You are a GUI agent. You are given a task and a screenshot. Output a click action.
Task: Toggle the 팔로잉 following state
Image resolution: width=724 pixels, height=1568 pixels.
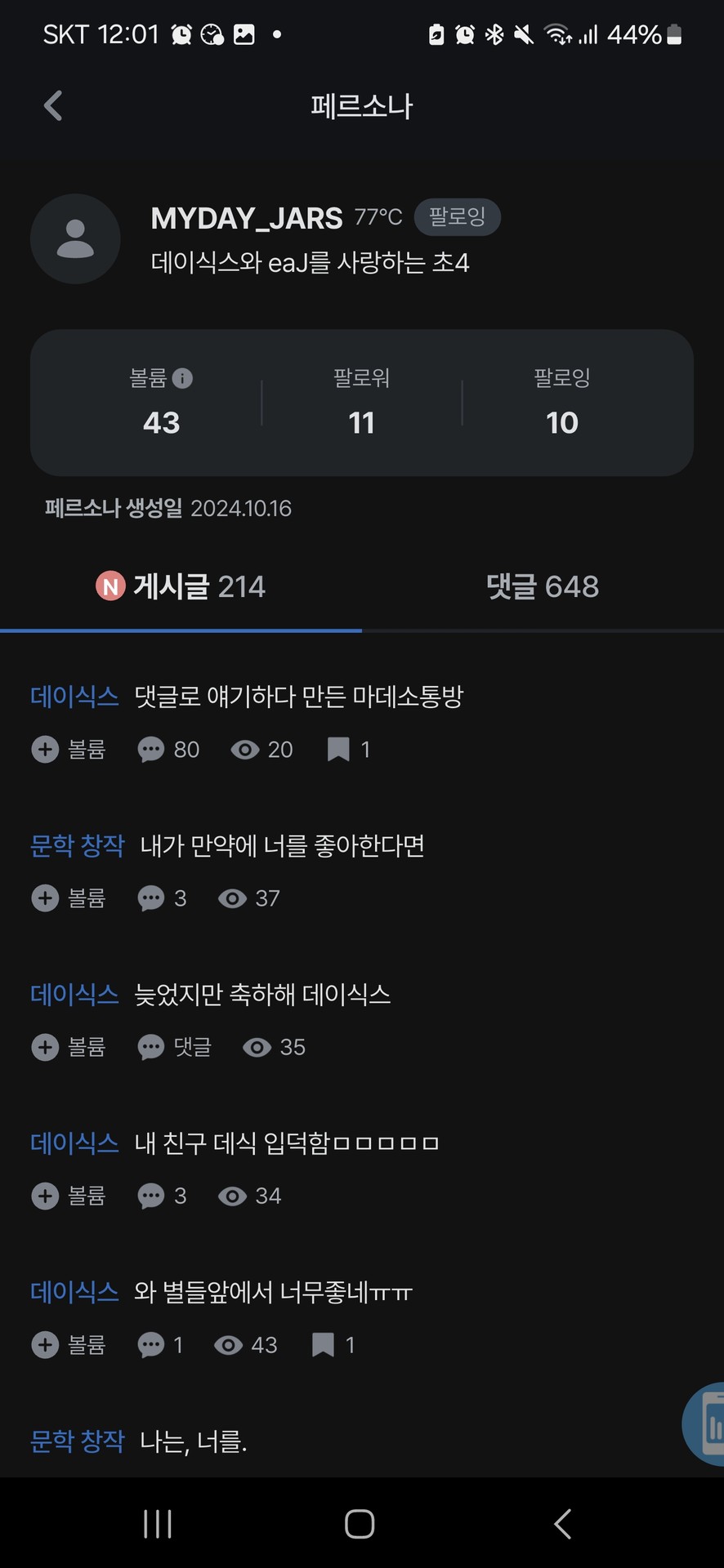point(457,217)
